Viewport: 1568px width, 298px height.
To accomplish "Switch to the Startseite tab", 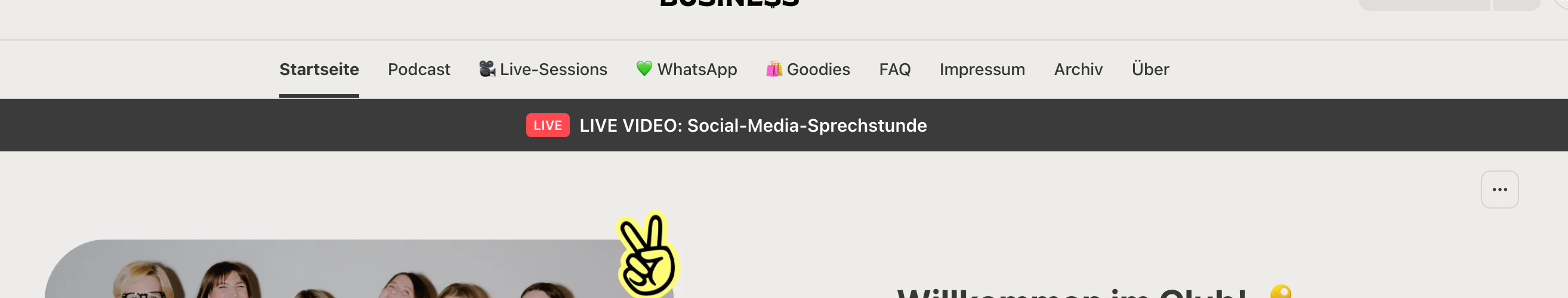I will (319, 69).
